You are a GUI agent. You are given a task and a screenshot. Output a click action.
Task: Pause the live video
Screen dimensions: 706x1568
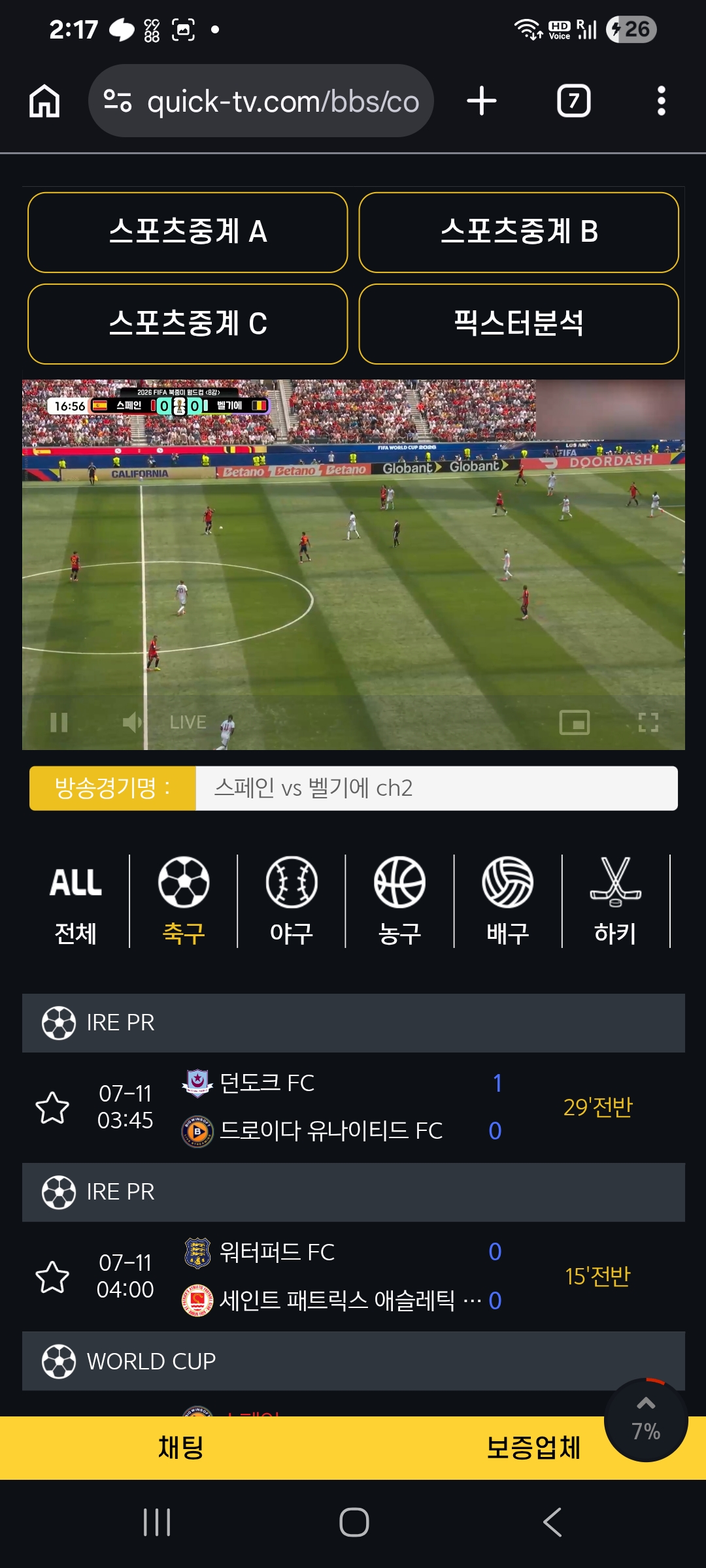59,722
